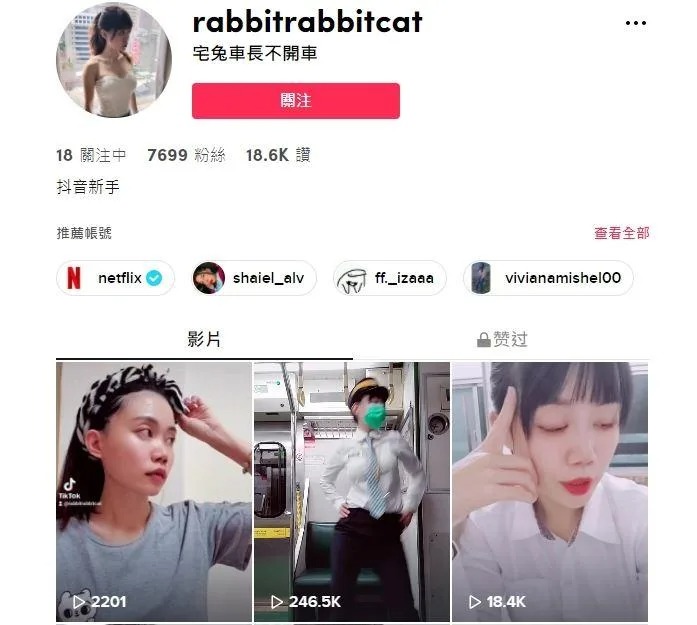Switch to the 影片 videos tab
This screenshot has width=697, height=625.
204,340
